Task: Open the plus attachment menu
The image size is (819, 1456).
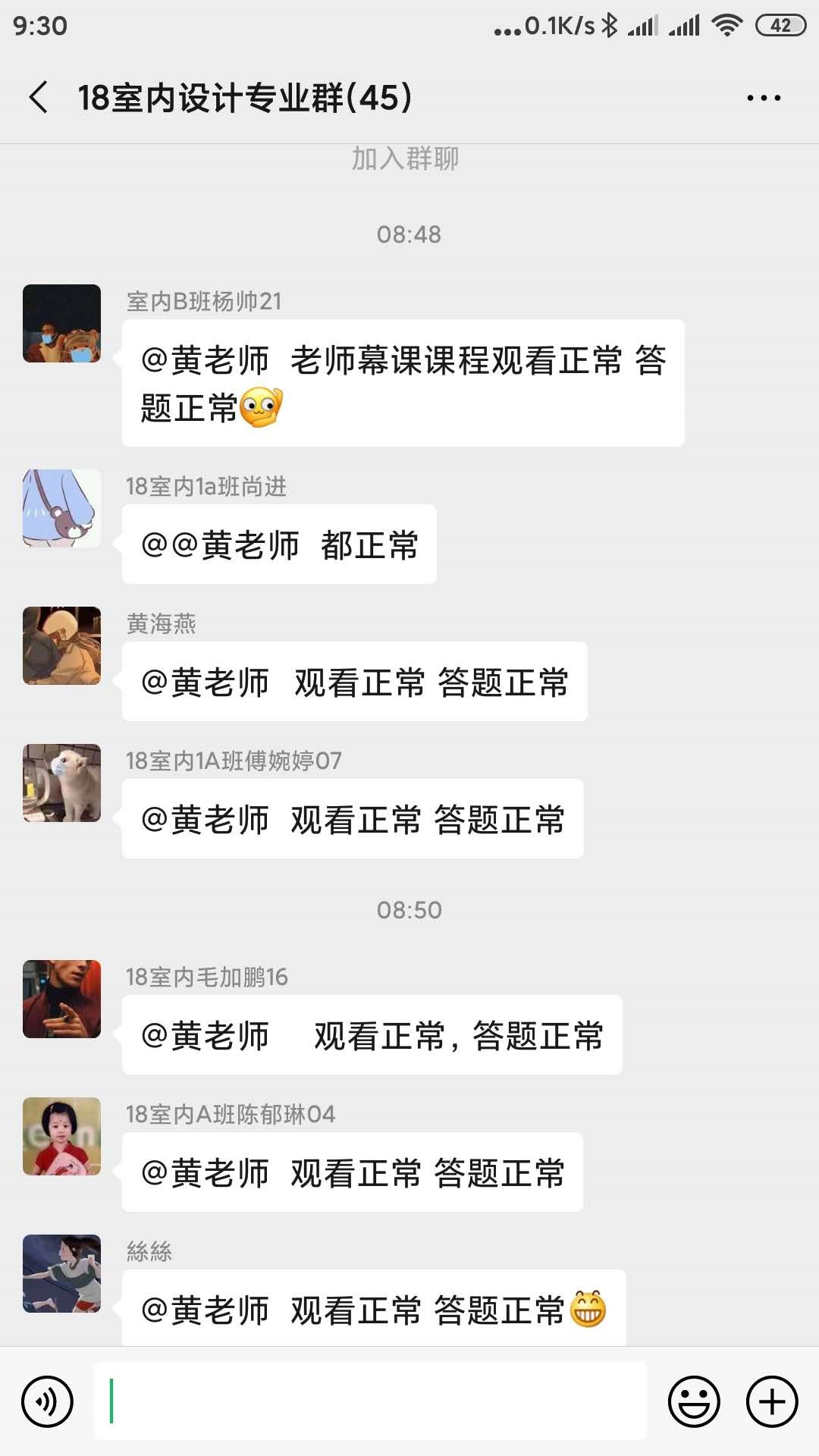Action: coord(772,1401)
